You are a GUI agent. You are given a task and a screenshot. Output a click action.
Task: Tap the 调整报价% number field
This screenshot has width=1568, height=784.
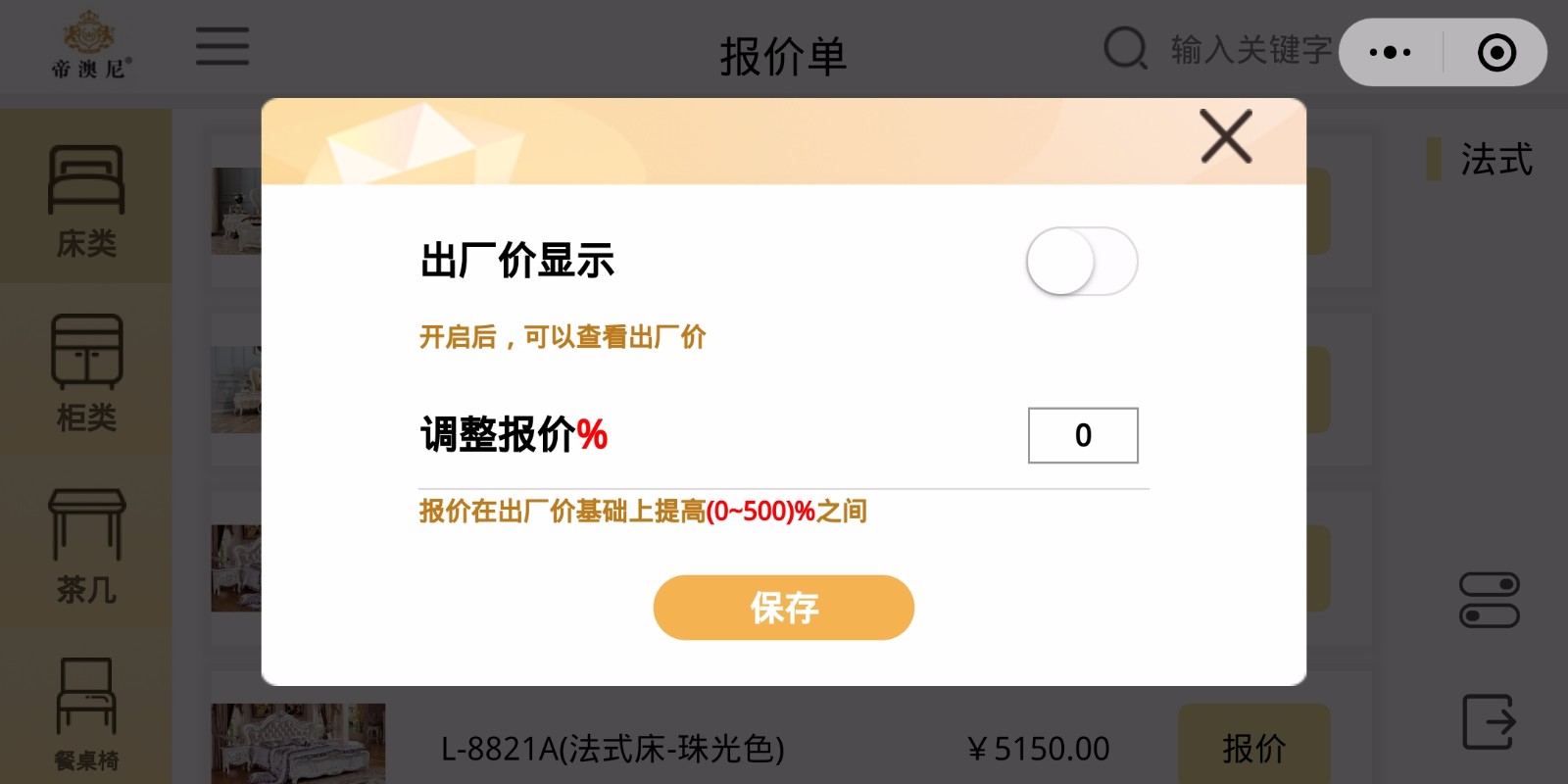[x=1083, y=435]
